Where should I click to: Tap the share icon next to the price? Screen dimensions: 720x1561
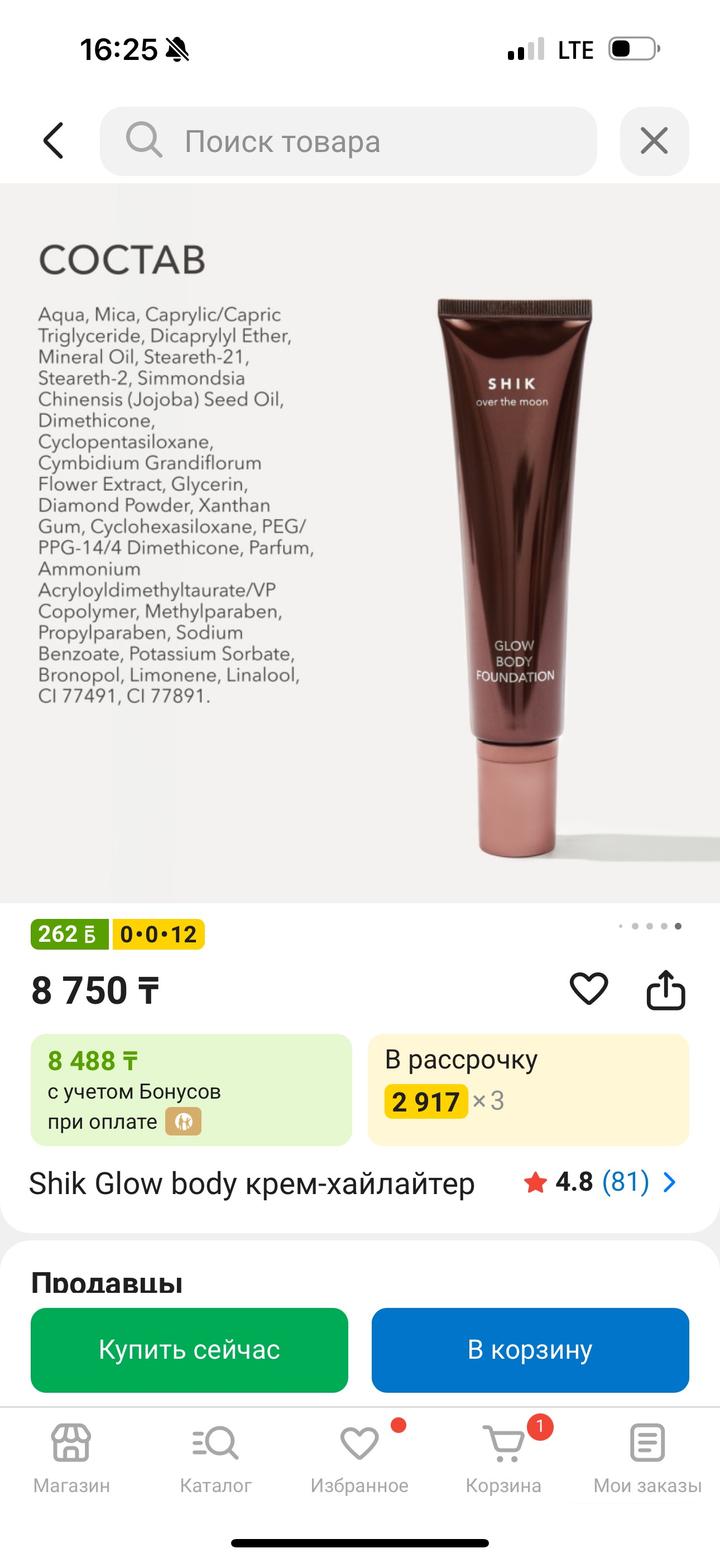[665, 989]
